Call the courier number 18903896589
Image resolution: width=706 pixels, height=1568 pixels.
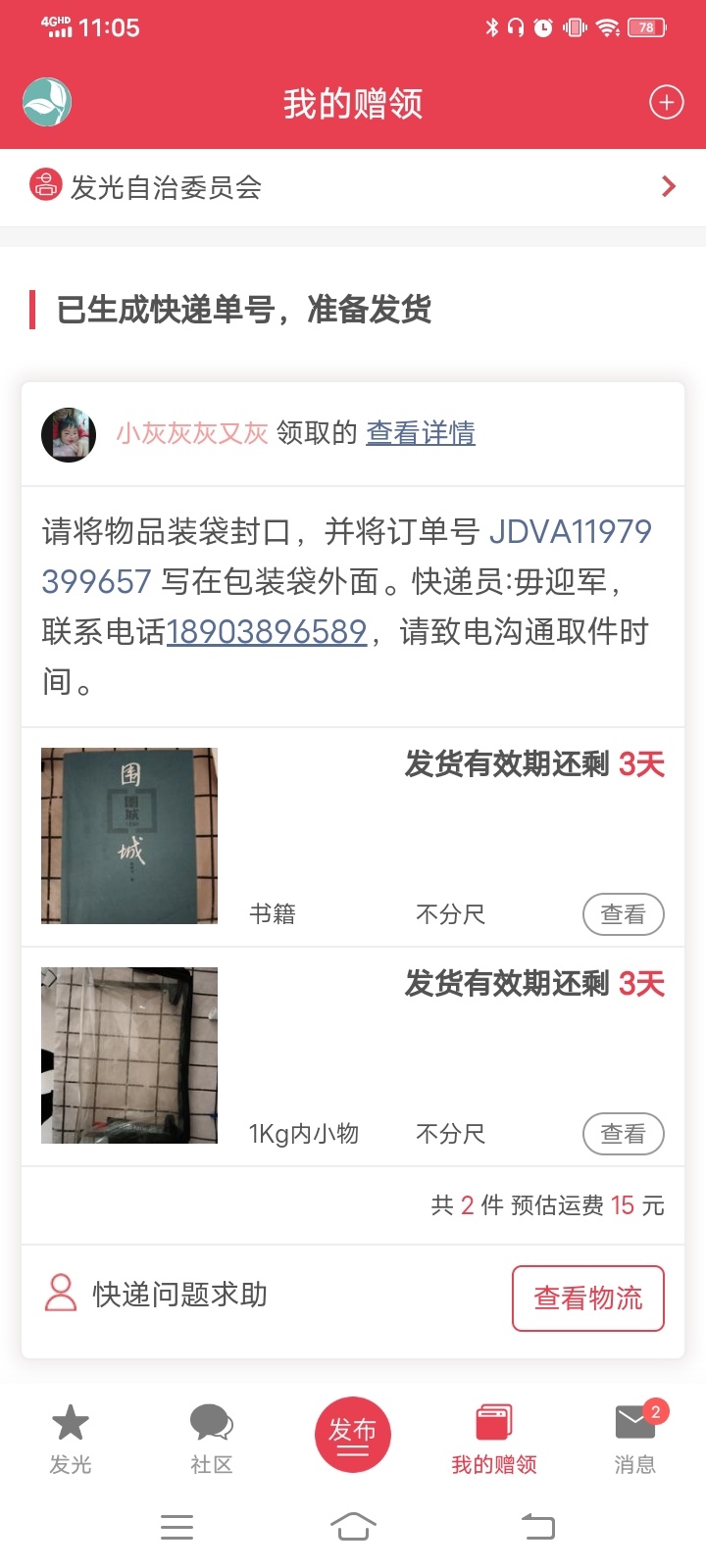point(267,631)
